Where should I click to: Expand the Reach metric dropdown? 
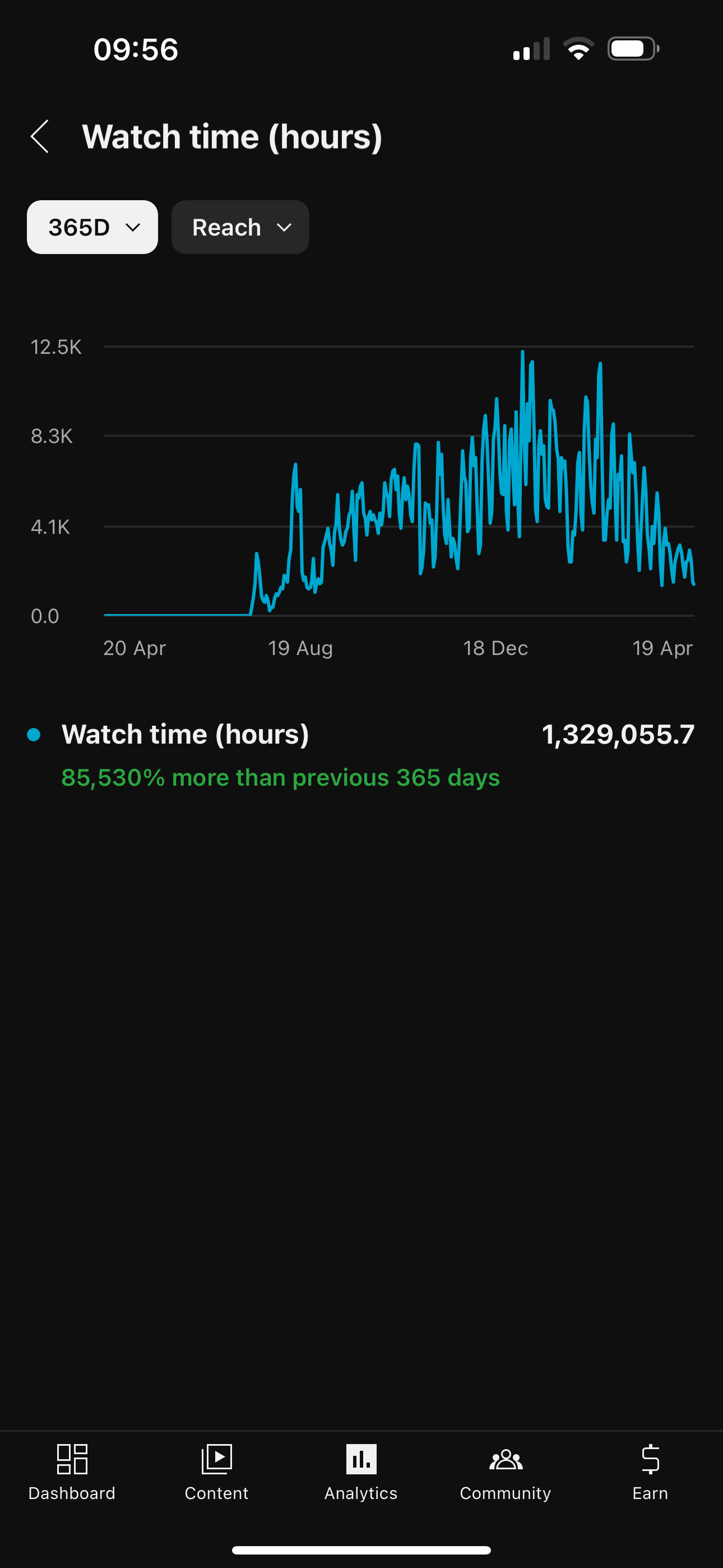(240, 227)
